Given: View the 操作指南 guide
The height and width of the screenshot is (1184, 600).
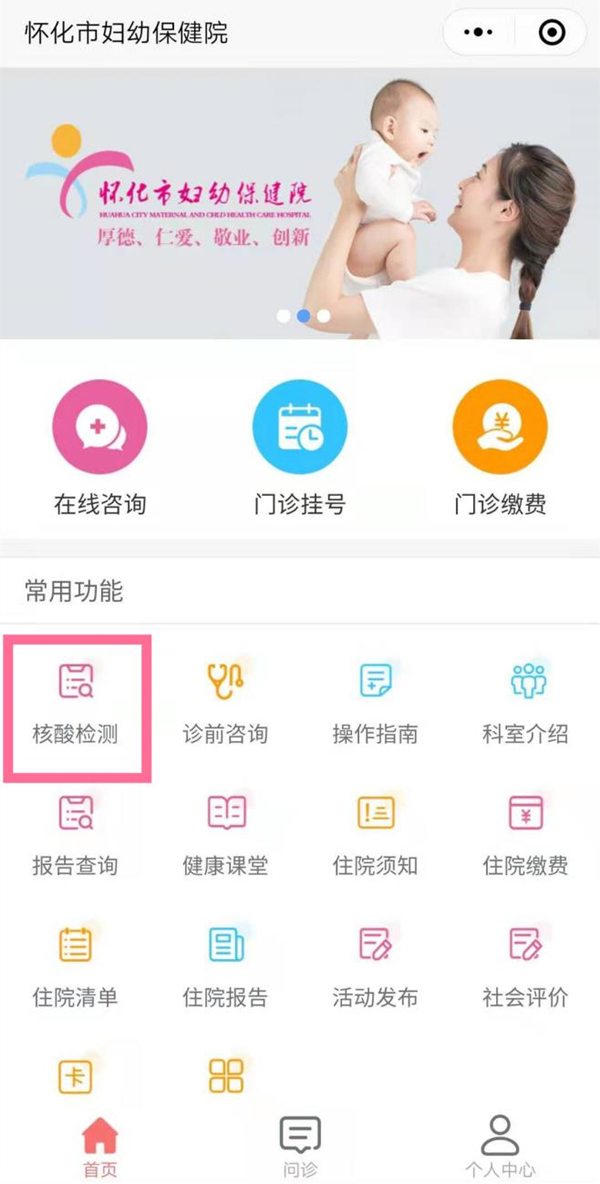Looking at the screenshot, I should coord(375,705).
